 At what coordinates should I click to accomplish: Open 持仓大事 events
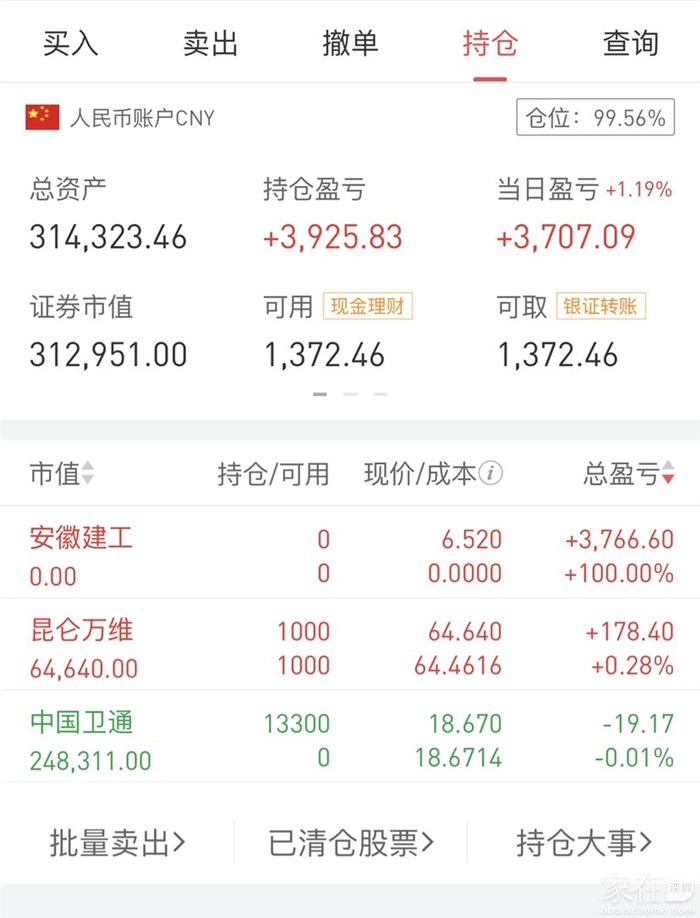click(584, 843)
